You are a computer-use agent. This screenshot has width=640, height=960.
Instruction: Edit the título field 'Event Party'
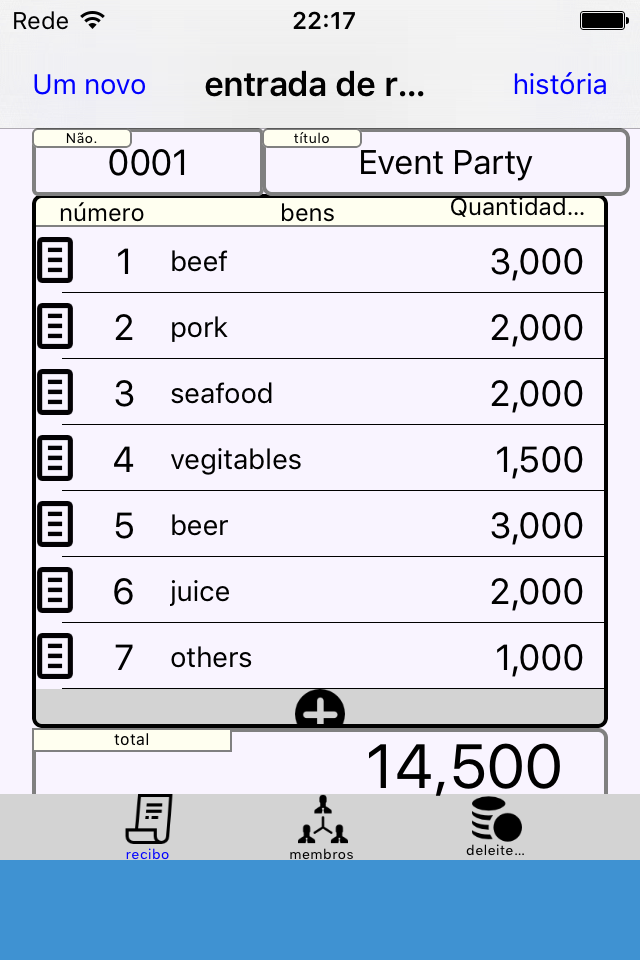pos(445,163)
